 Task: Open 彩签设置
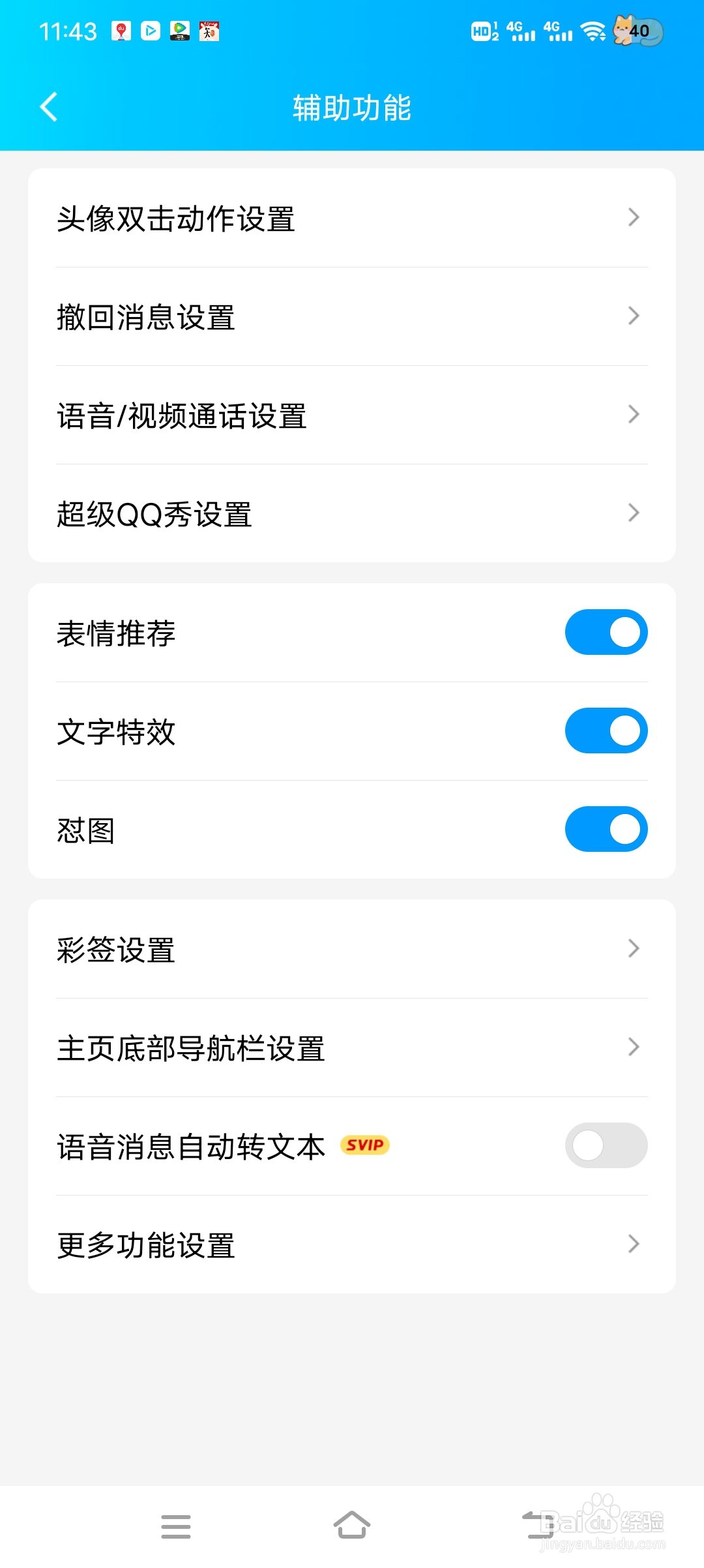coord(352,949)
